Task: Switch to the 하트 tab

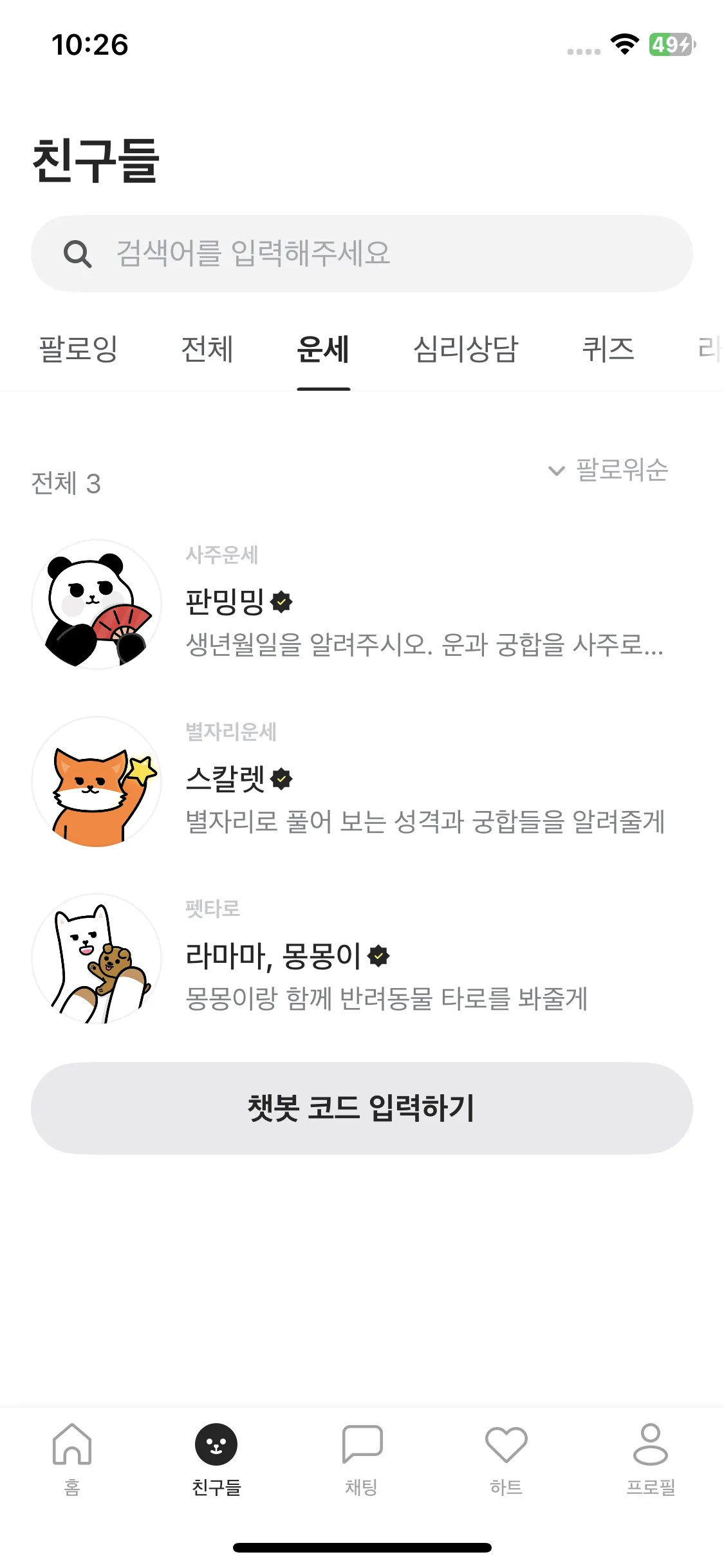Action: tap(506, 1458)
